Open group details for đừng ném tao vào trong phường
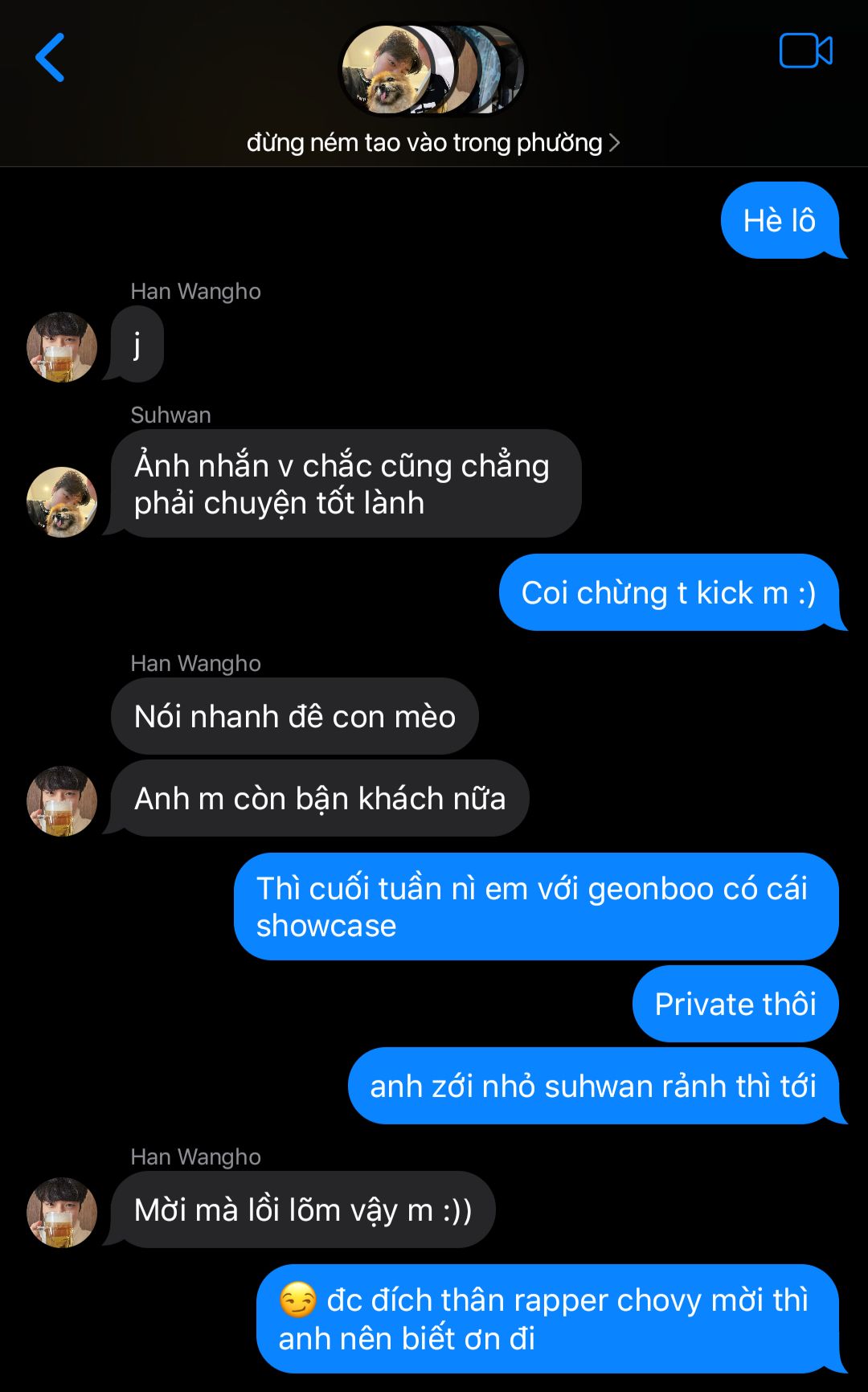 432,143
